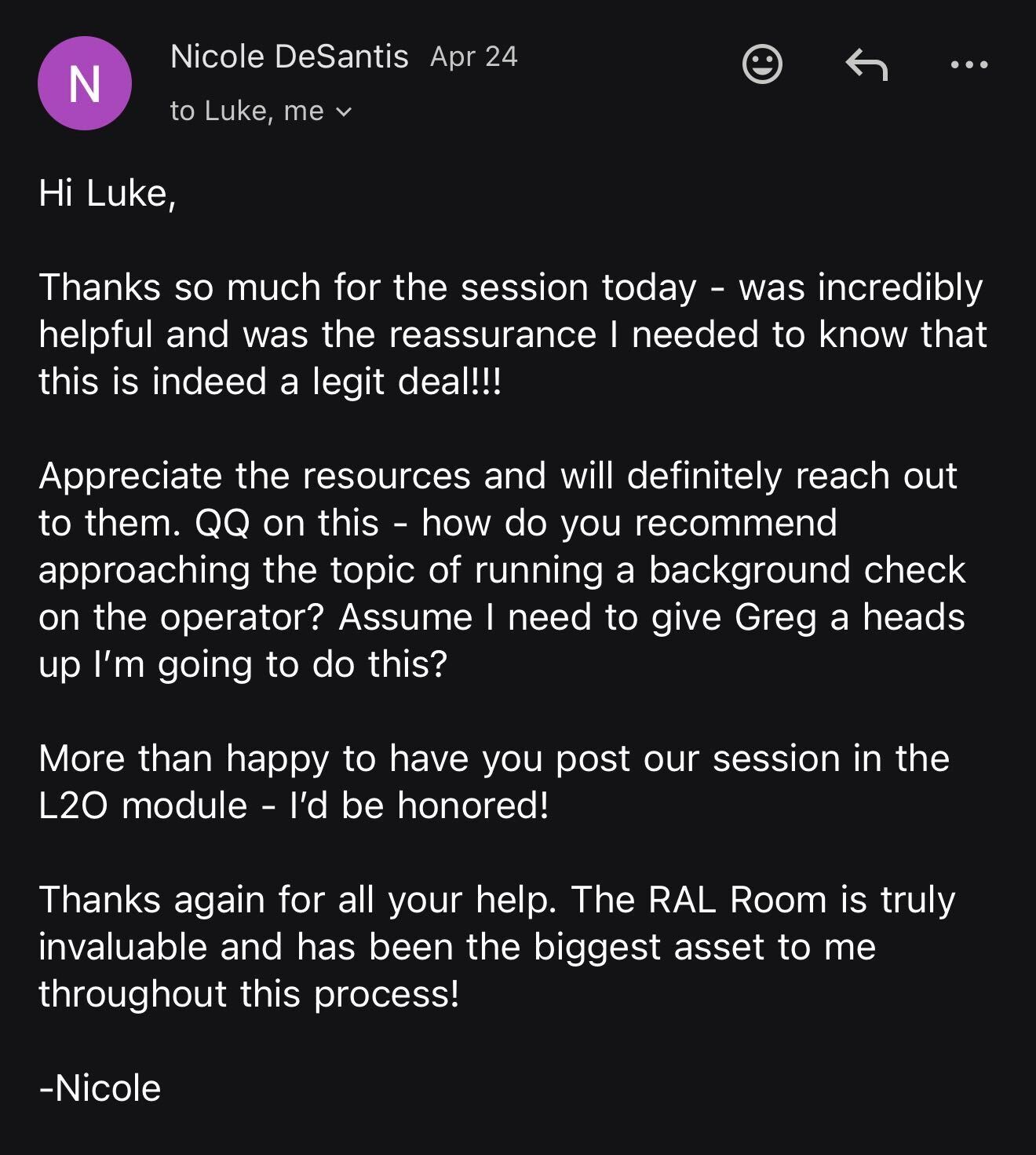This screenshot has height=1155, width=1036.
Task: Add an emoji reaction to Nicole's email
Action: coord(762,64)
